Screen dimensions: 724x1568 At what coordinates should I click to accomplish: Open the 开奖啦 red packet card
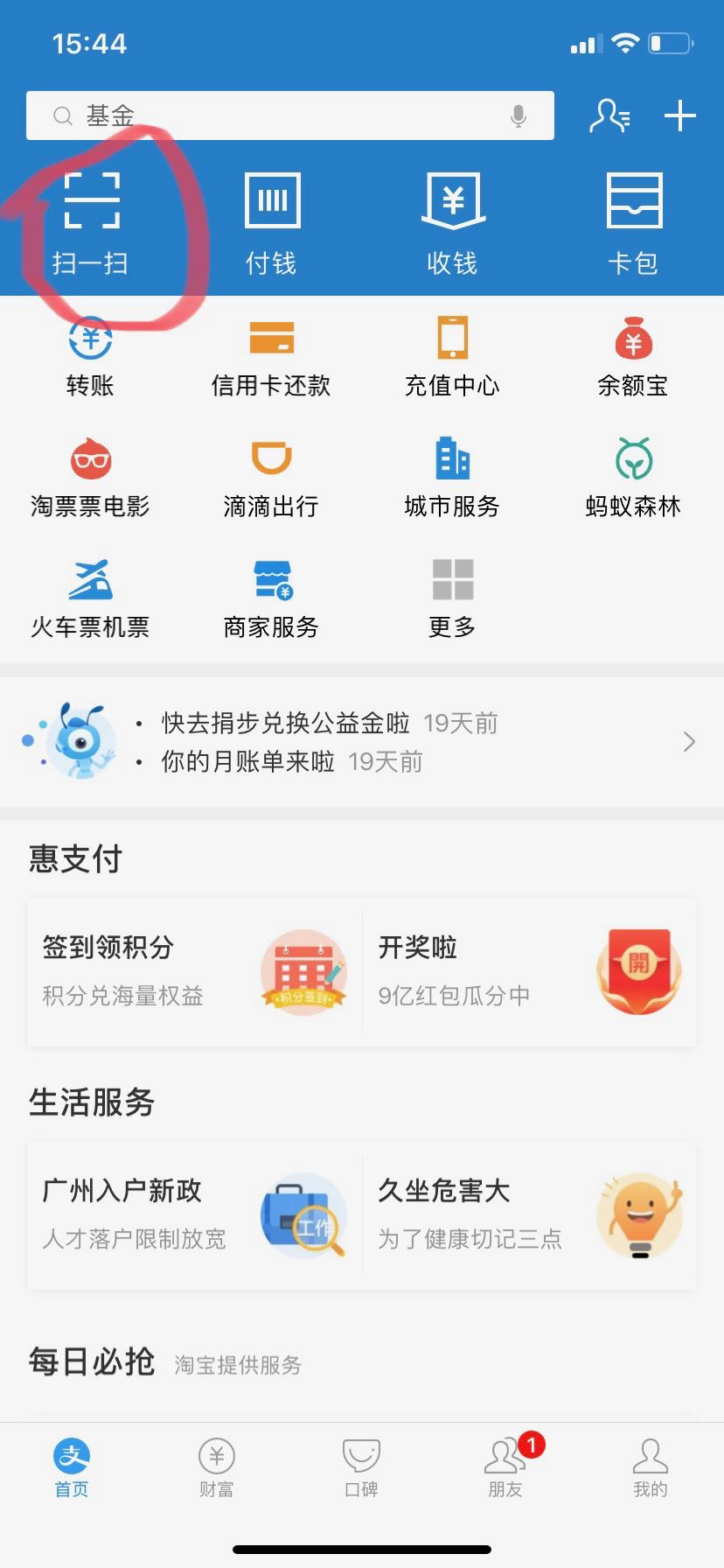point(530,972)
